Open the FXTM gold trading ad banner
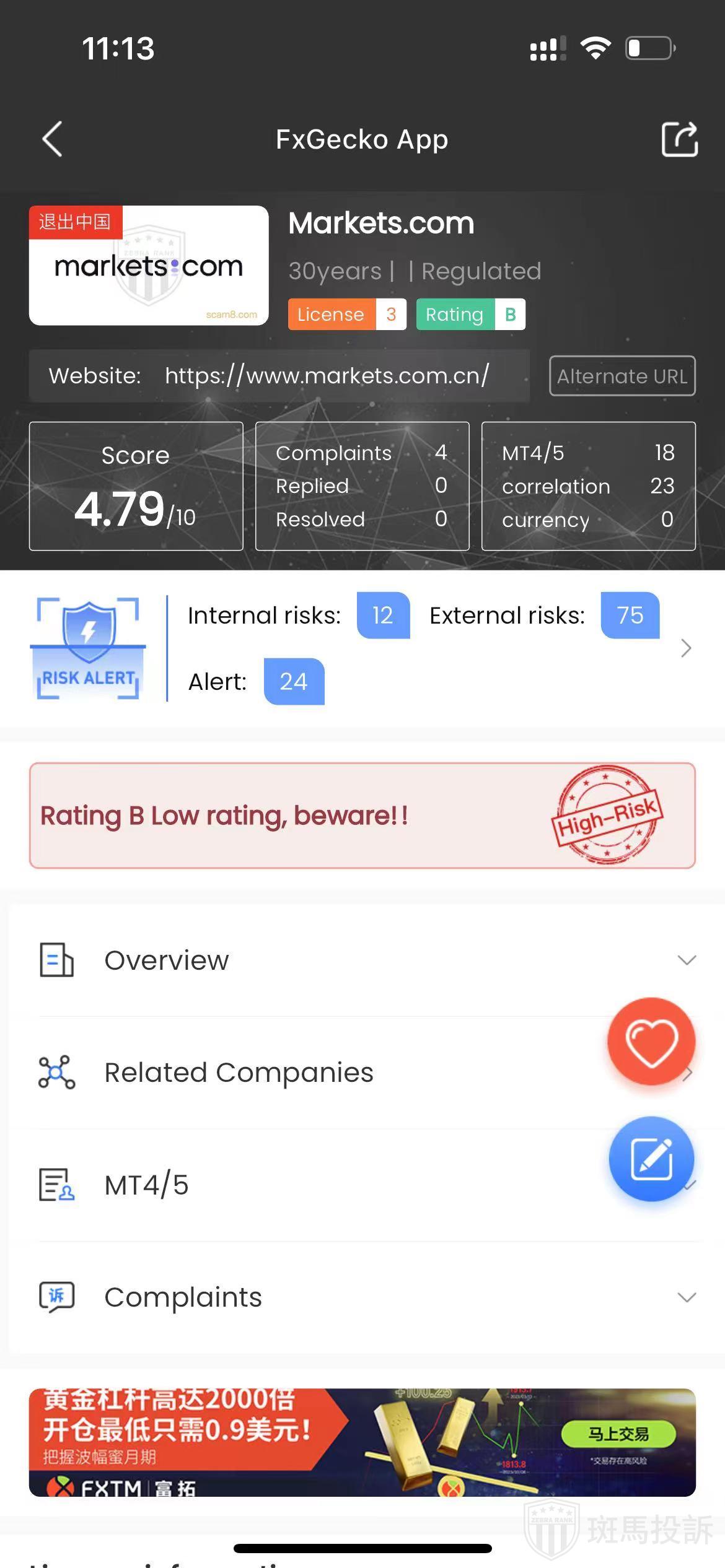 tap(362, 1443)
